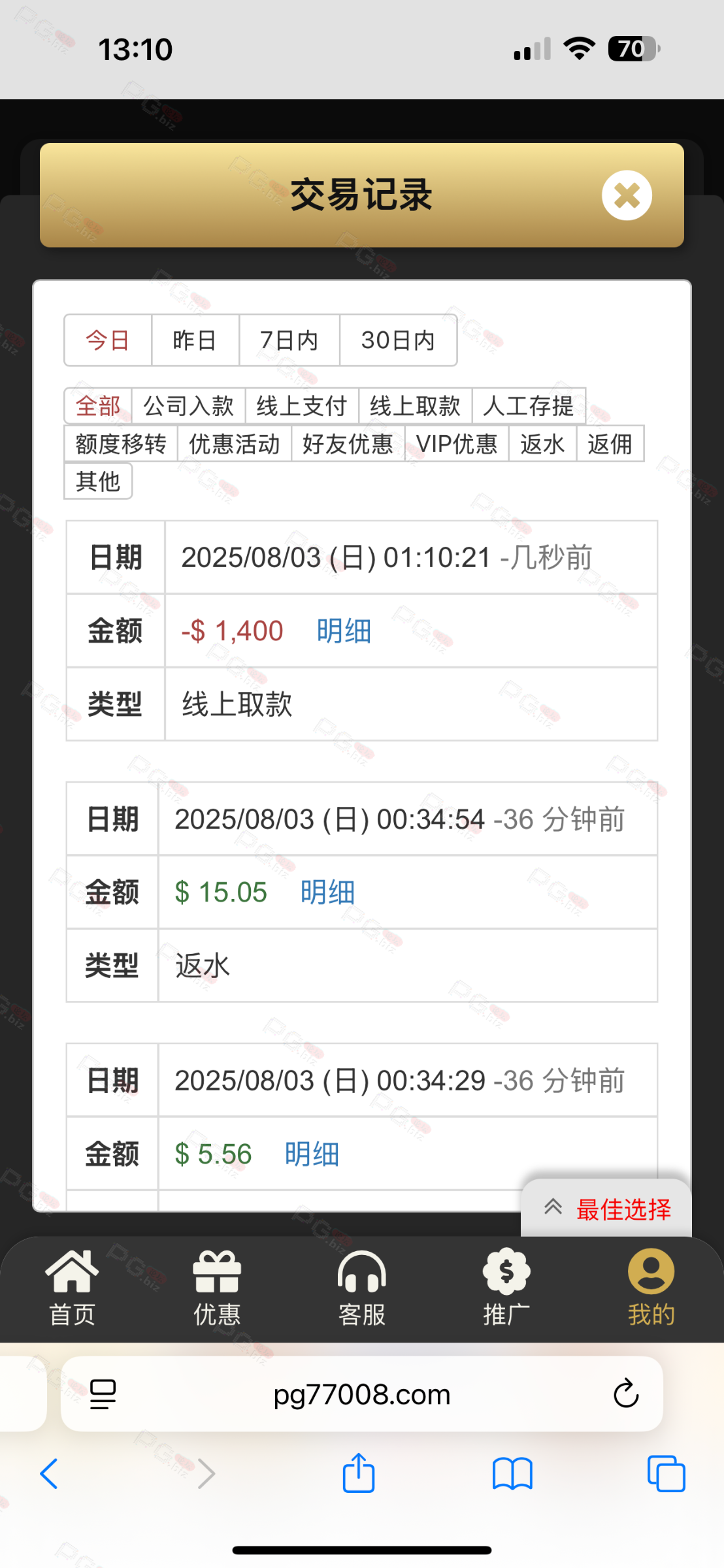Viewport: 724px width, 1568px height.
Task: Filter by 优惠活动
Action: coord(234,444)
